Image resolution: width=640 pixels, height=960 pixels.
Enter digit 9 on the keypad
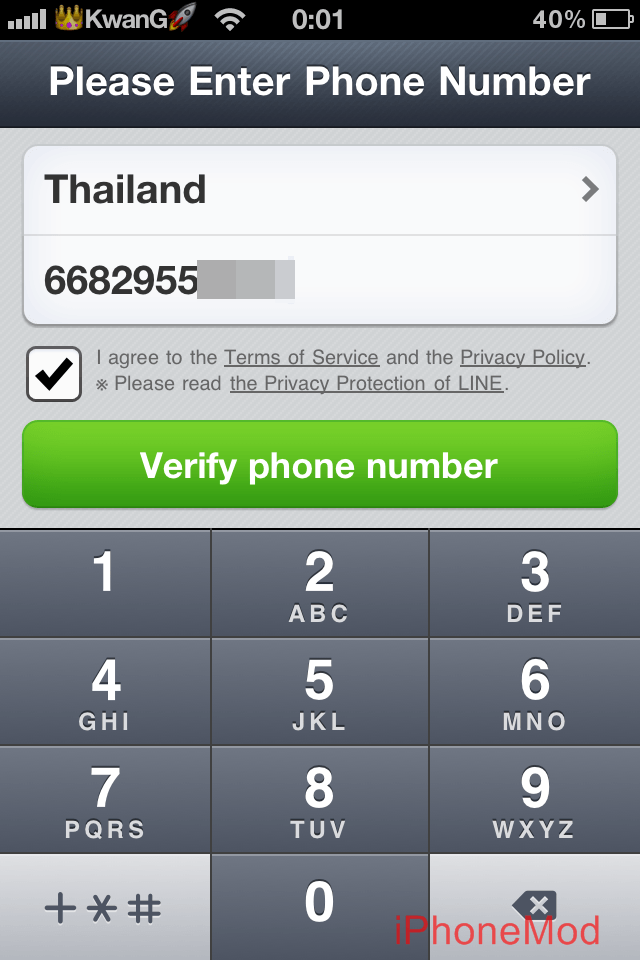[535, 799]
